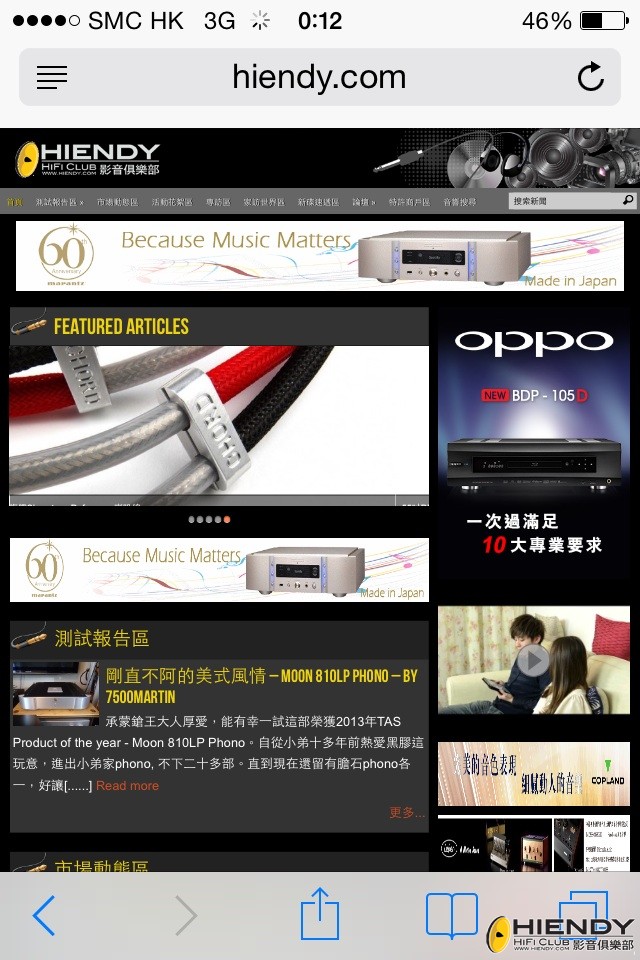Screen dimensions: 640x960
Task: Open the Safari reader view icon
Action: (x=52, y=77)
